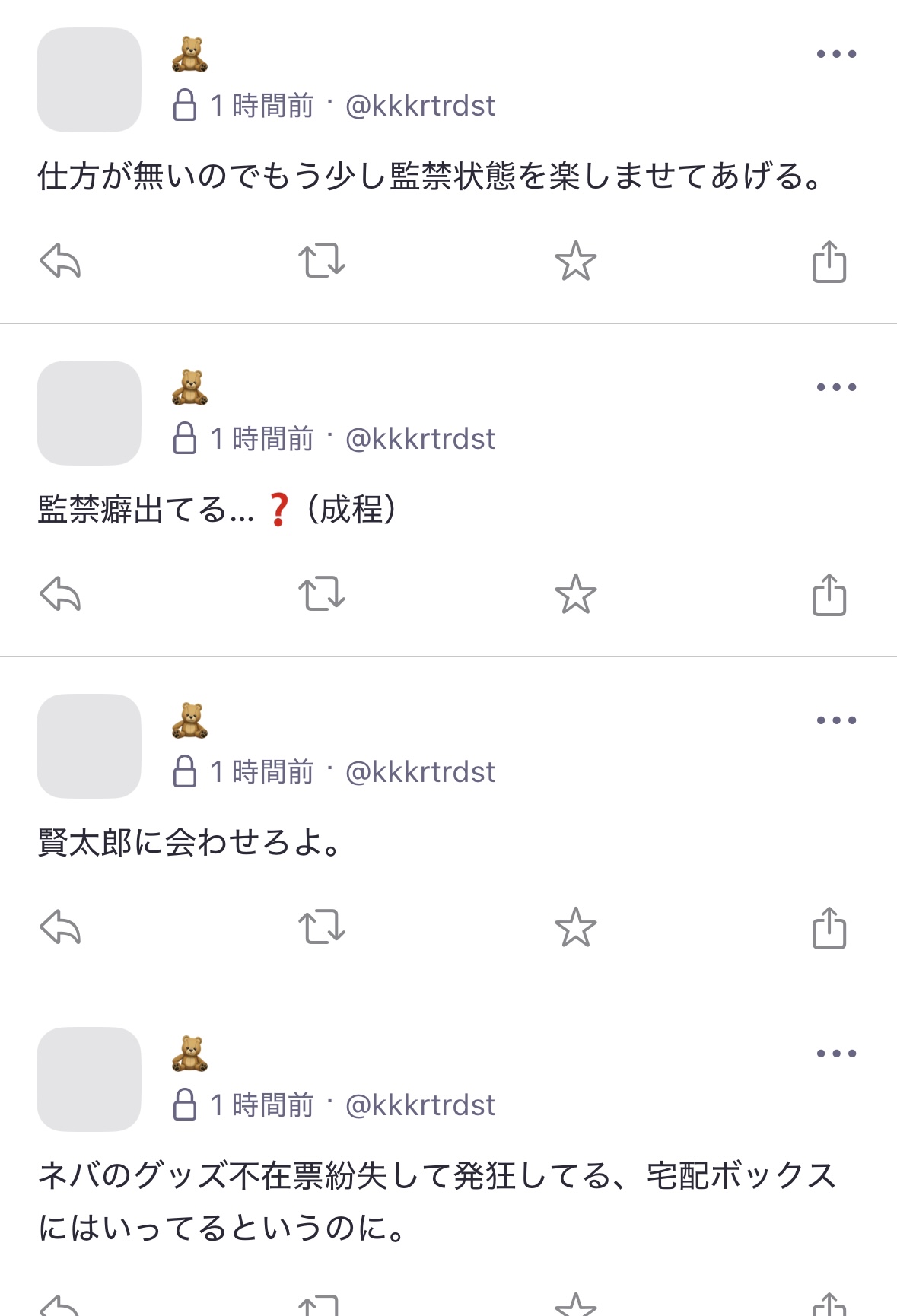Open more options for 監禁癖出てる post
Image resolution: width=897 pixels, height=1316 pixels.
point(836,387)
